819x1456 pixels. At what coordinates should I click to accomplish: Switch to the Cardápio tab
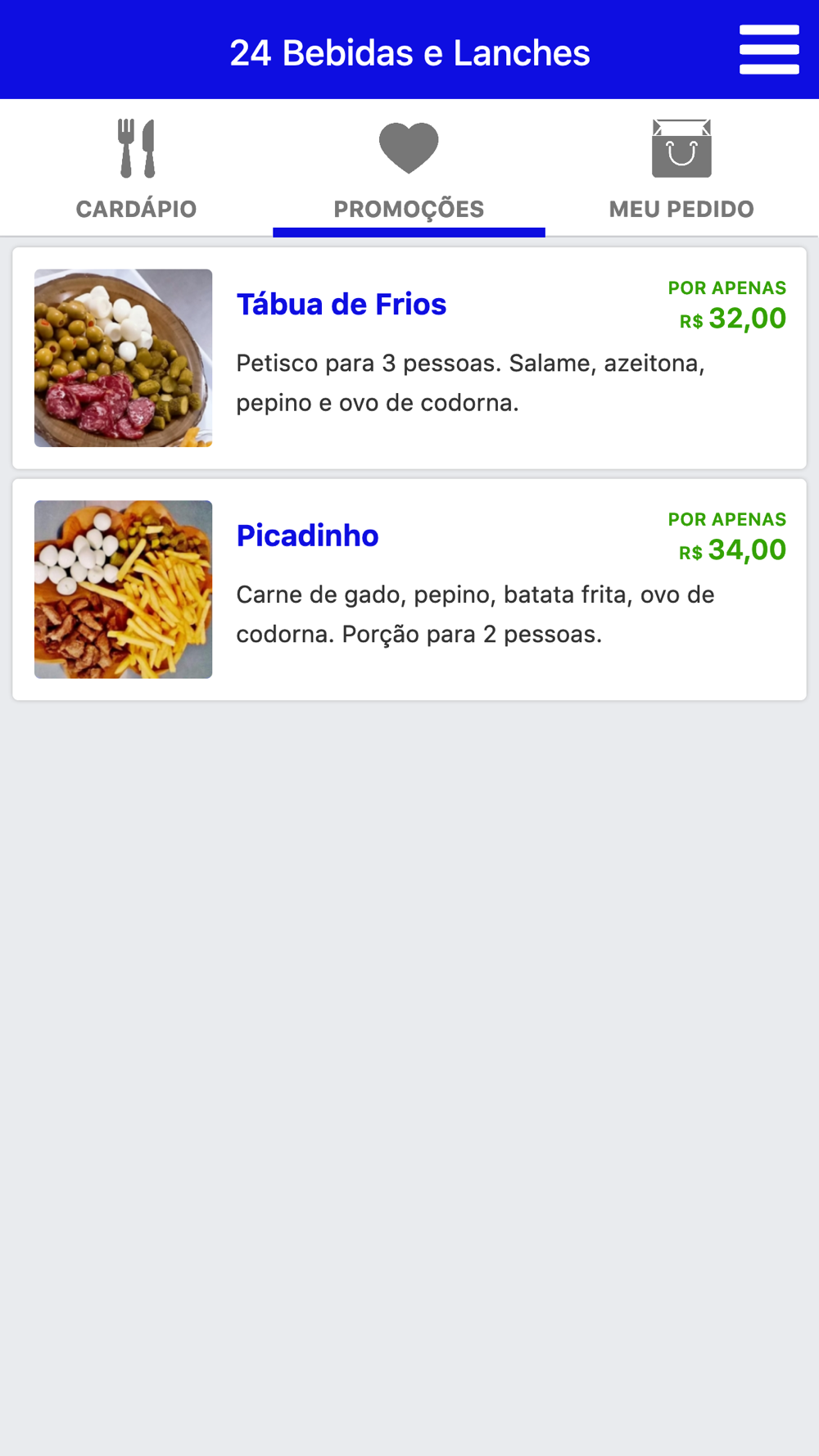pyautogui.click(x=136, y=169)
